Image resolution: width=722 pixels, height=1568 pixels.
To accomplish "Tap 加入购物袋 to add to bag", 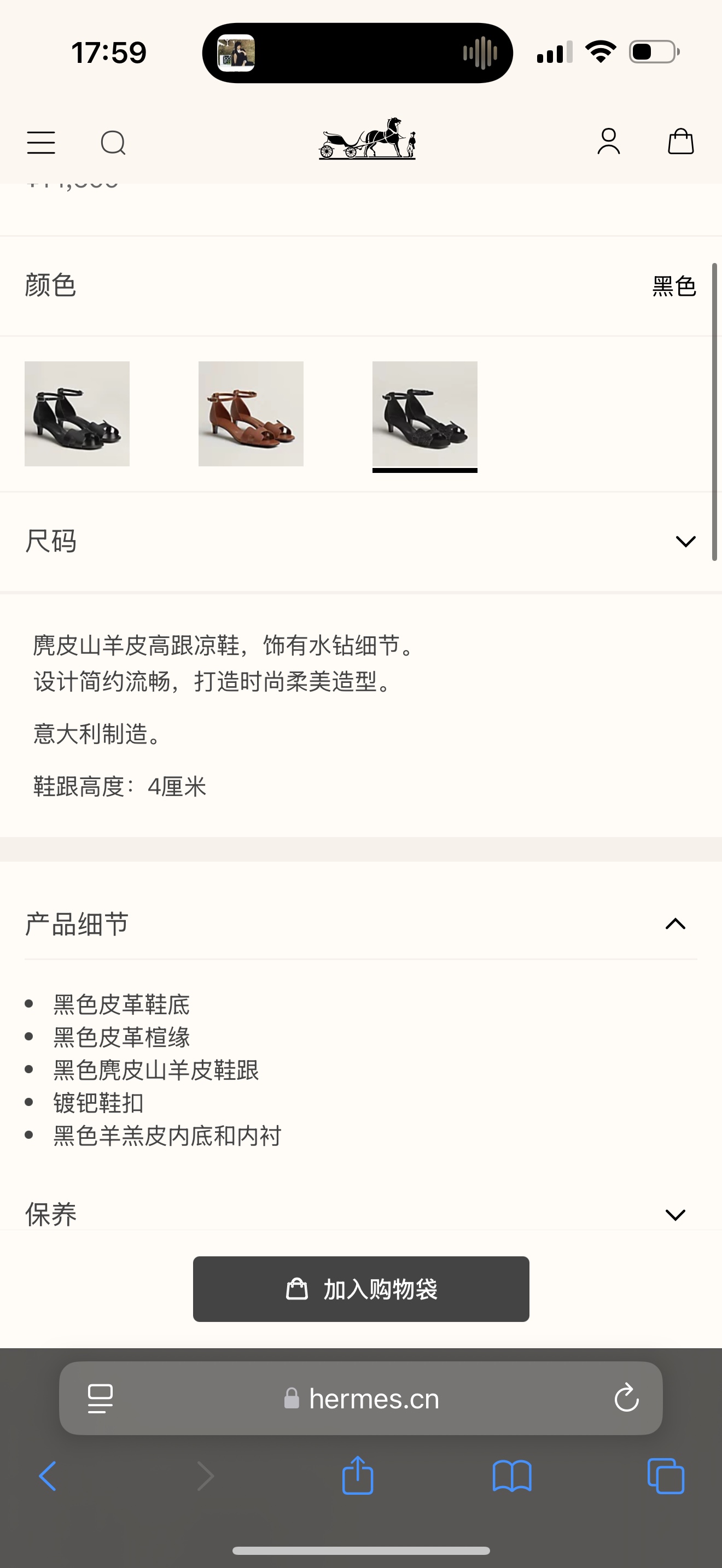I will [x=361, y=1289].
